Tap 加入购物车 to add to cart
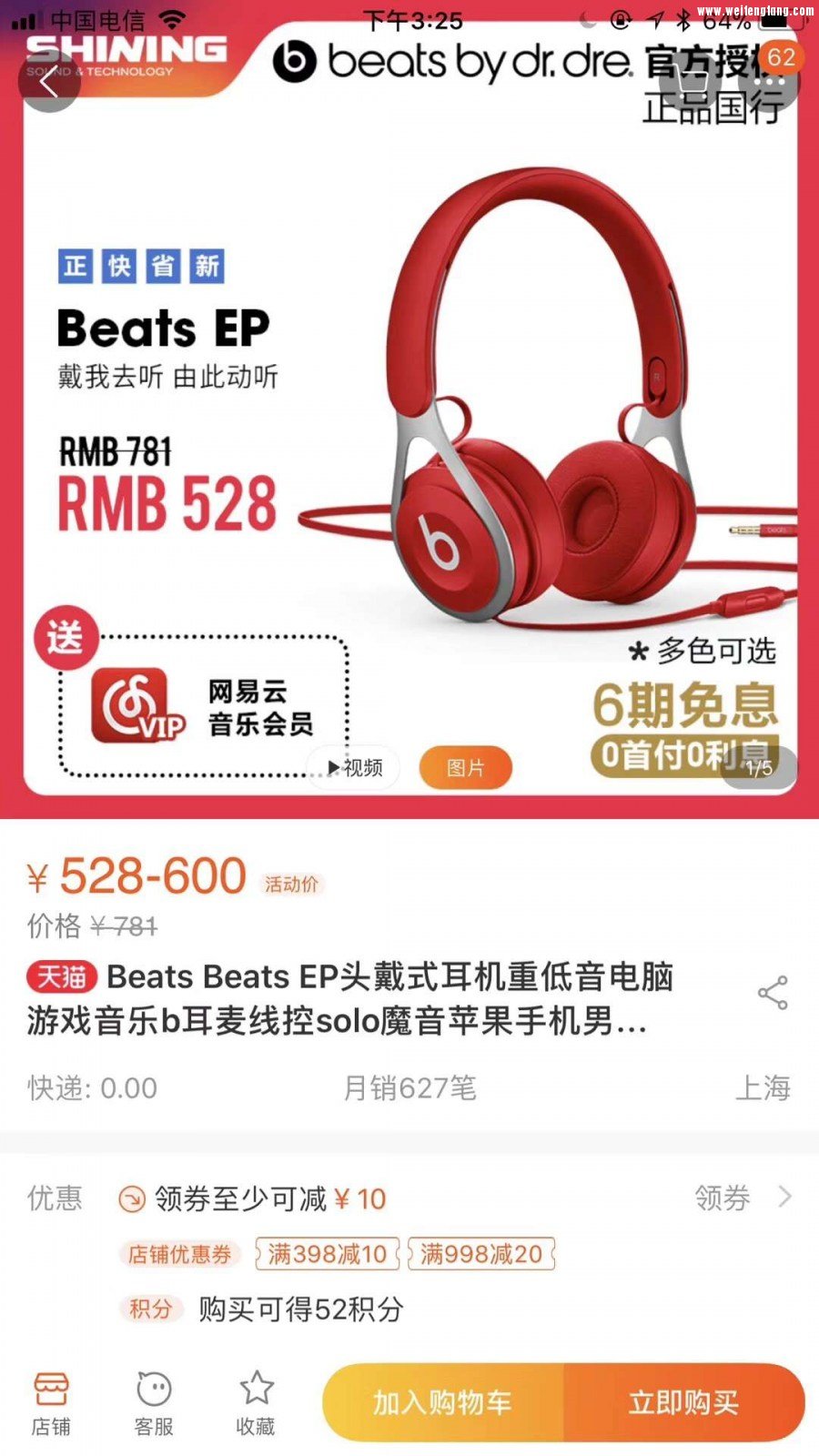Screen dimensions: 819x1456 pos(442,1402)
